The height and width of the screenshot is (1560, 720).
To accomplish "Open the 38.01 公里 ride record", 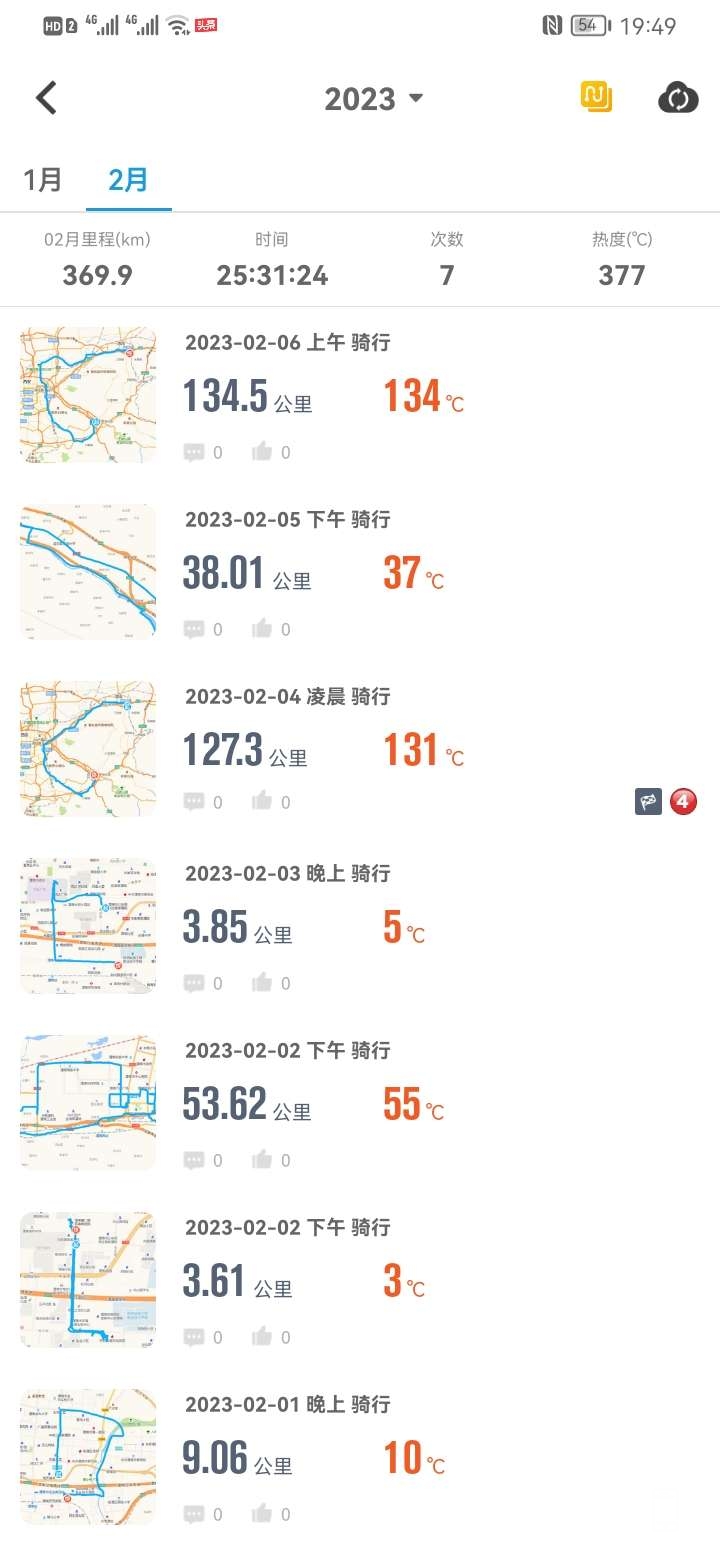I will (x=360, y=573).
